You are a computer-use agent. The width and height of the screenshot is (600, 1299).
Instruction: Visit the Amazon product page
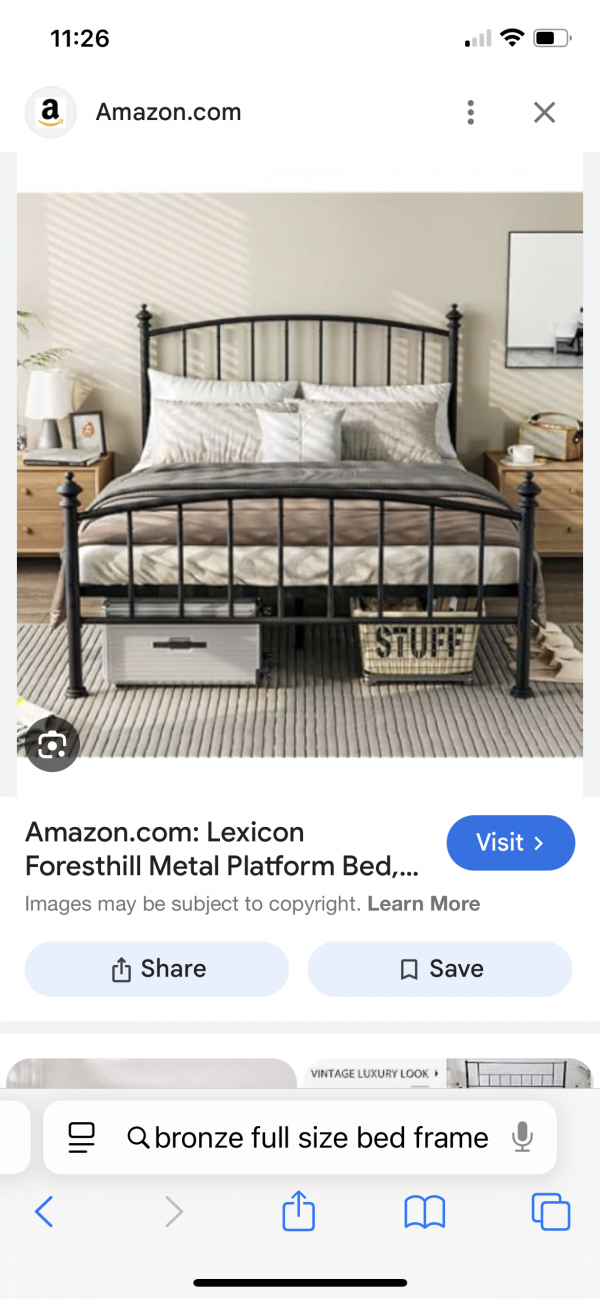click(510, 843)
